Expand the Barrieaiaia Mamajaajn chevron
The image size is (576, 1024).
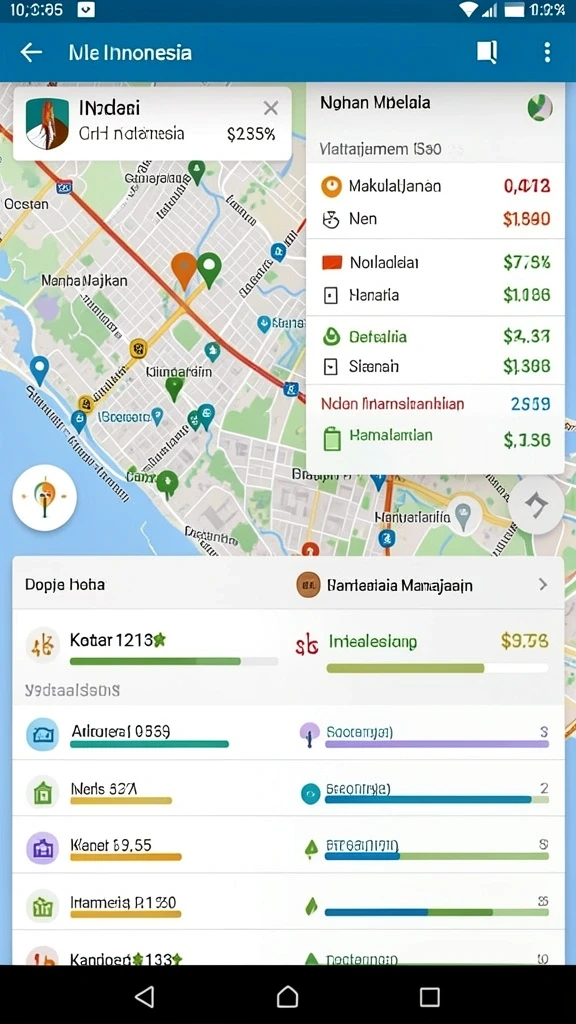tap(543, 584)
